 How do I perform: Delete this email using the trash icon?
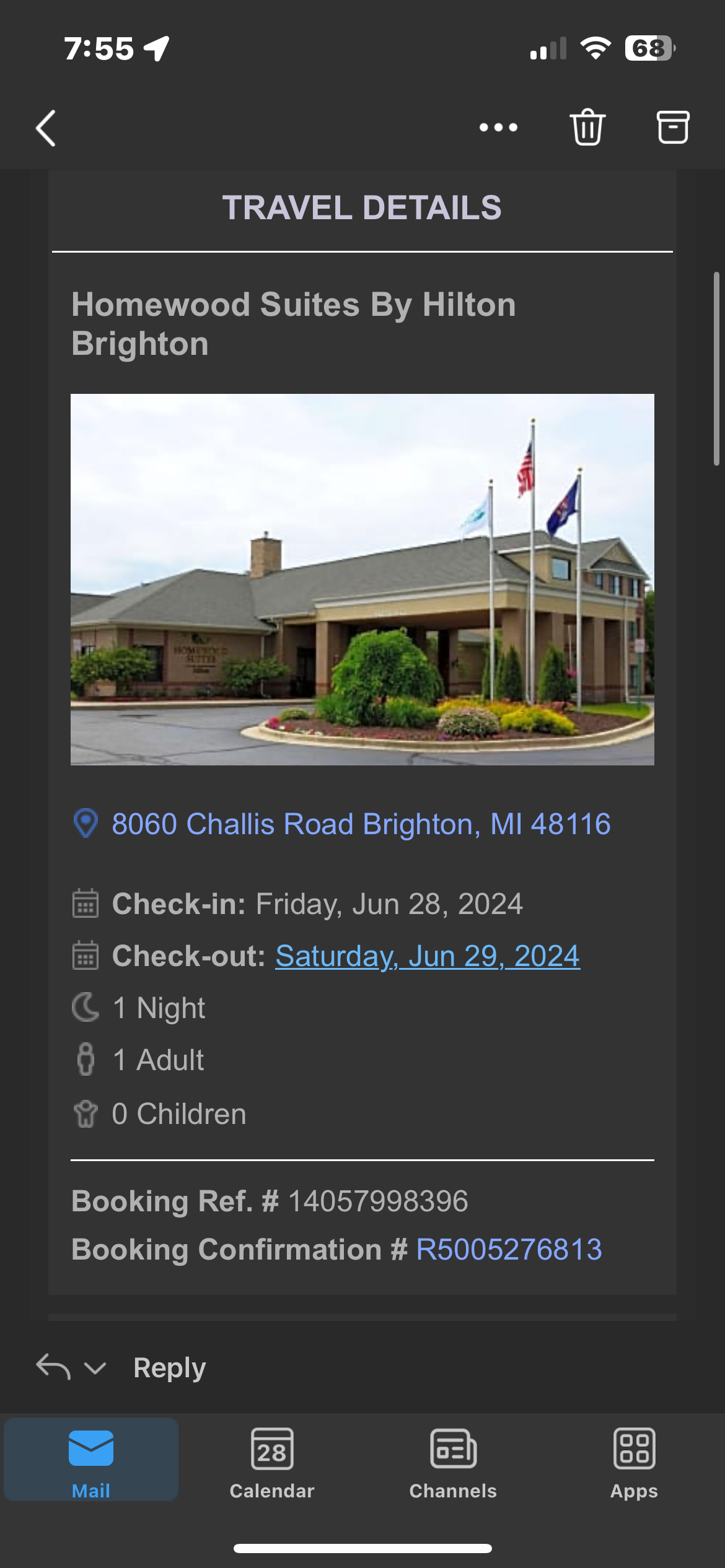[x=587, y=127]
